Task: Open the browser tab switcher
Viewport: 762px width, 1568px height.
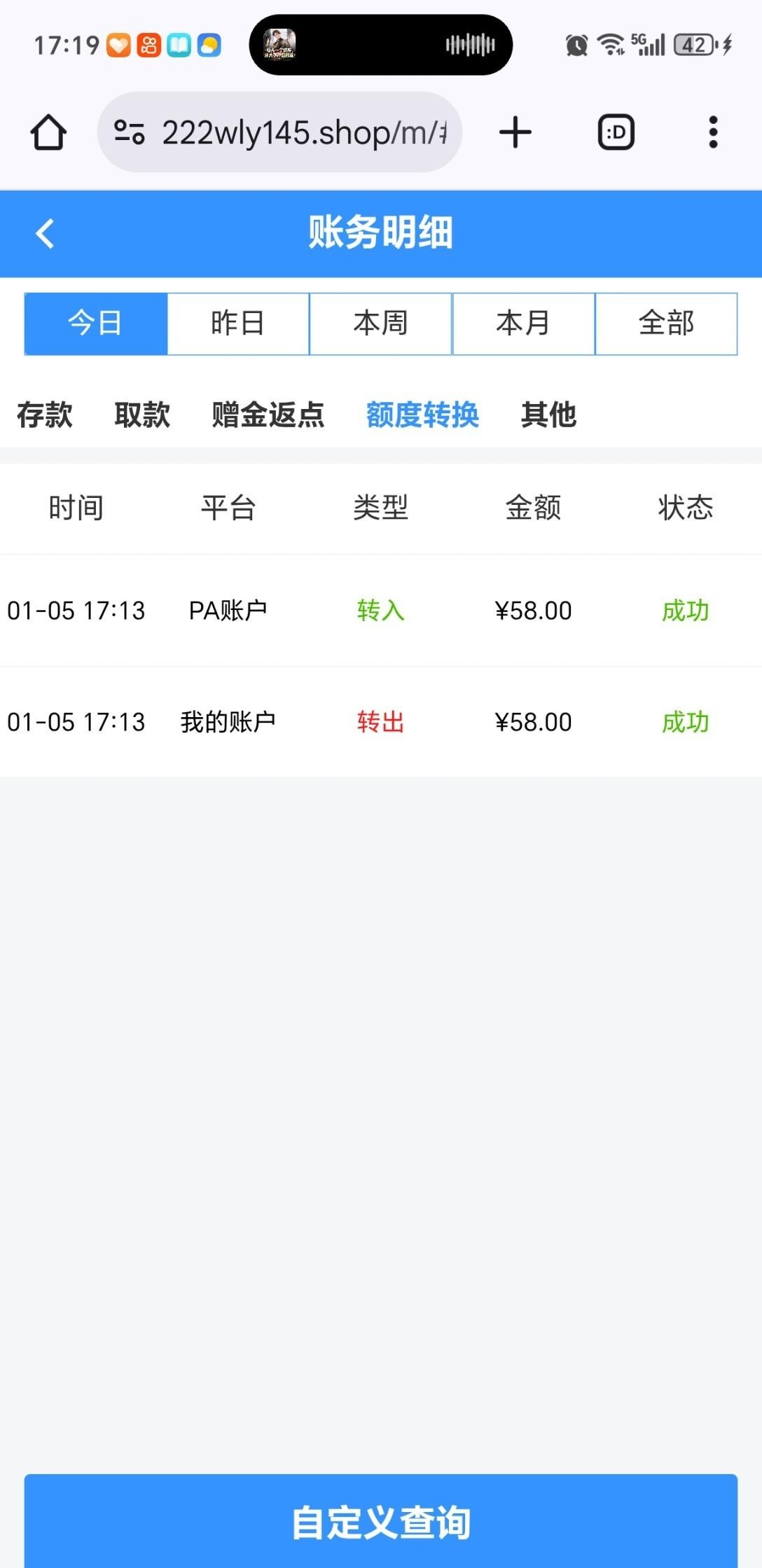Action: pyautogui.click(x=616, y=132)
